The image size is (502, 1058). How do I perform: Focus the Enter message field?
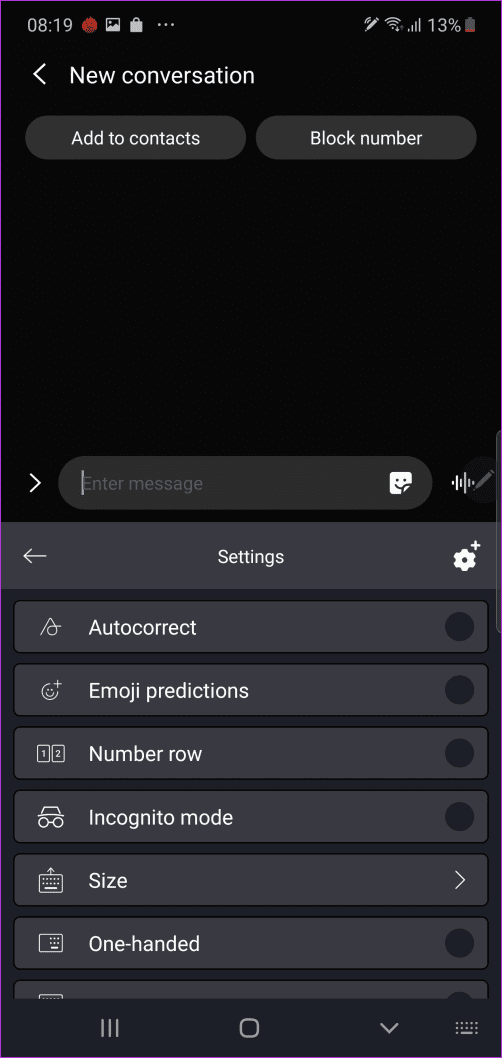pos(229,483)
